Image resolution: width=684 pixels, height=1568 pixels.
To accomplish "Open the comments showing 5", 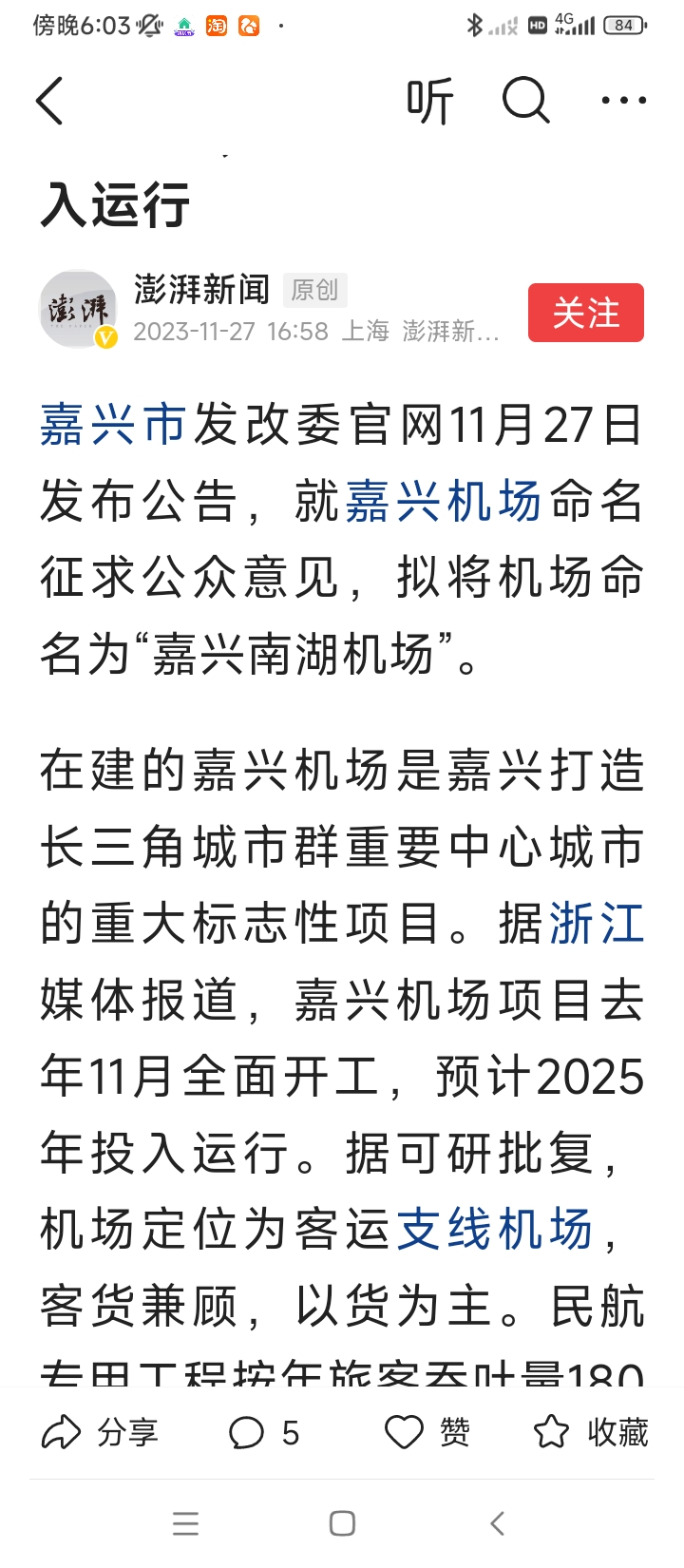I will [x=264, y=1432].
